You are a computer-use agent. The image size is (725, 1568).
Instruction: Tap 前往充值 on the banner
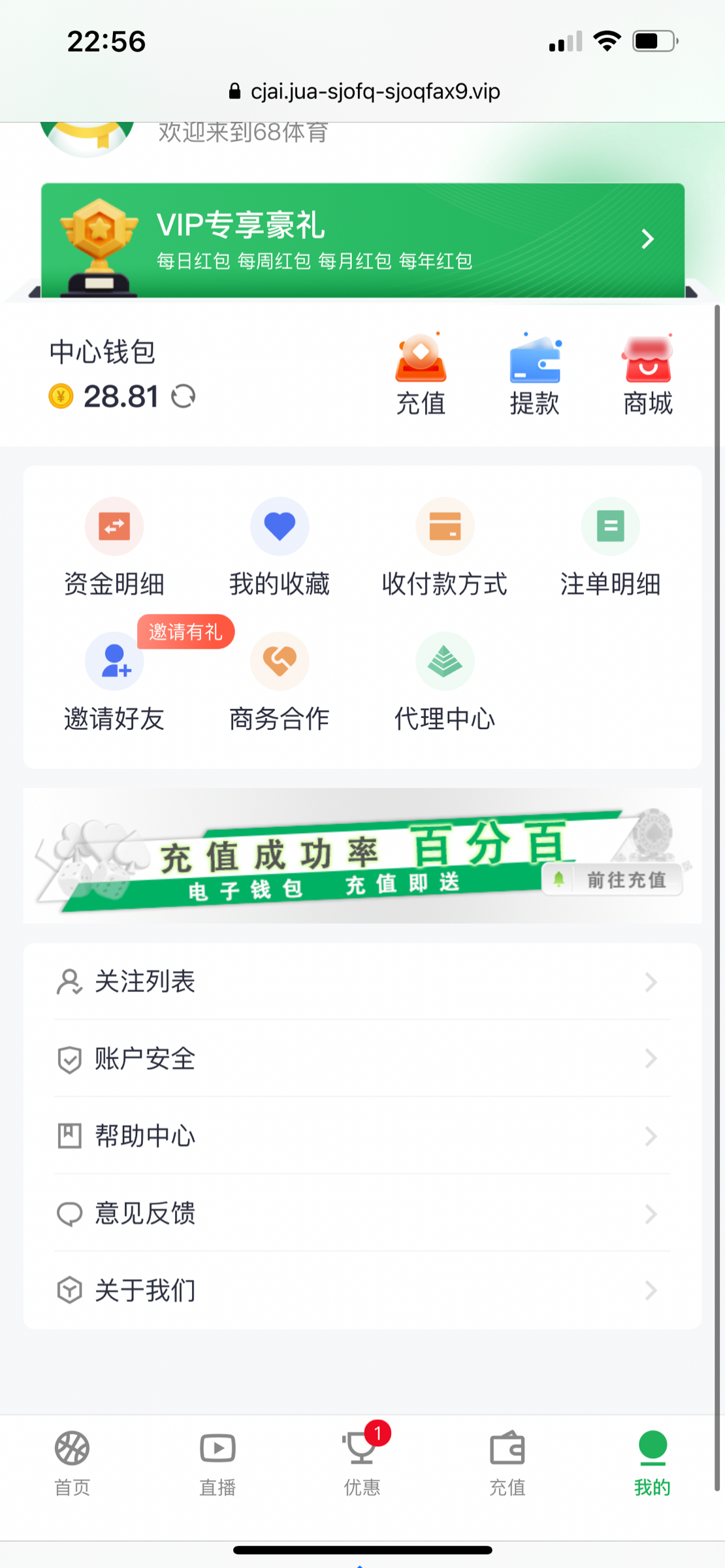(613, 880)
